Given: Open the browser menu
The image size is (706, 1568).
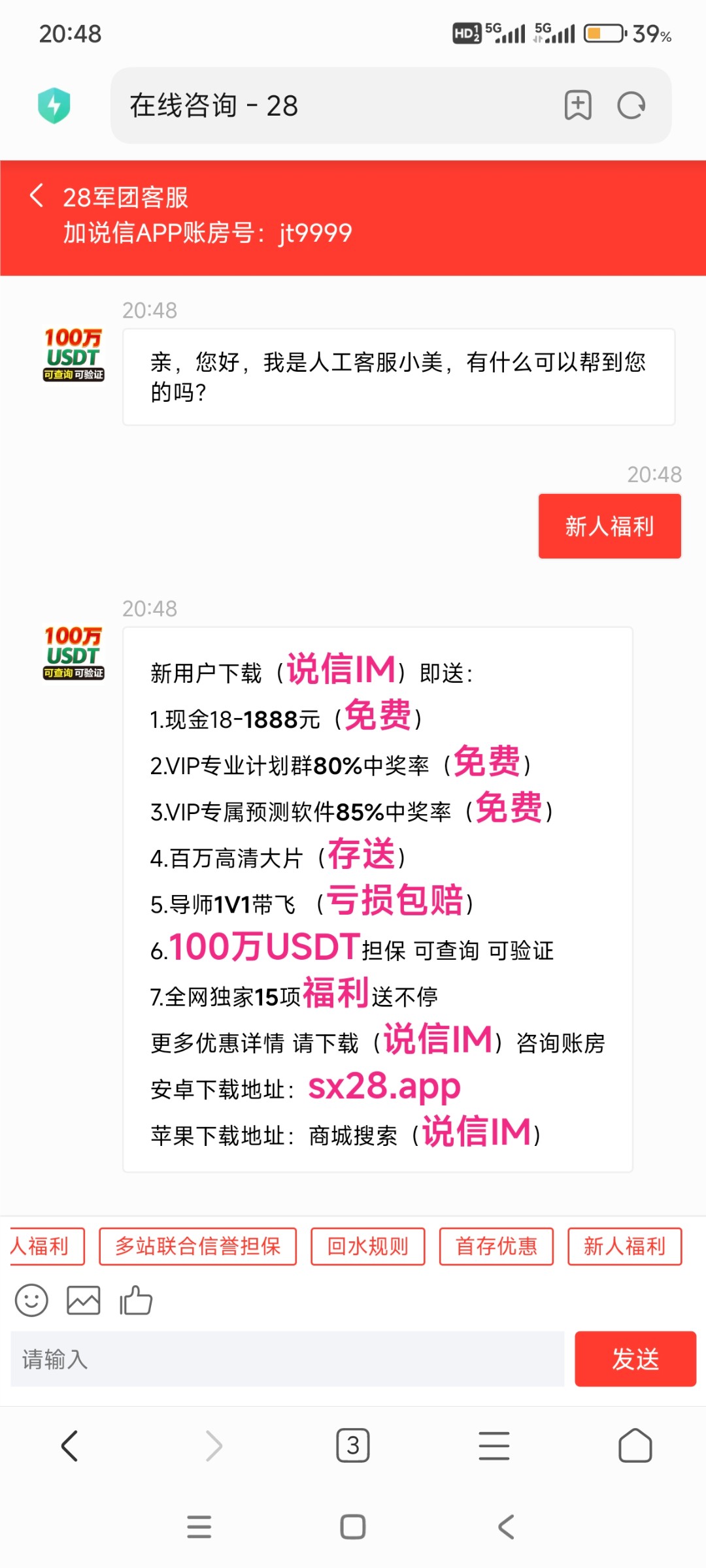Looking at the screenshot, I should coord(494,1446).
